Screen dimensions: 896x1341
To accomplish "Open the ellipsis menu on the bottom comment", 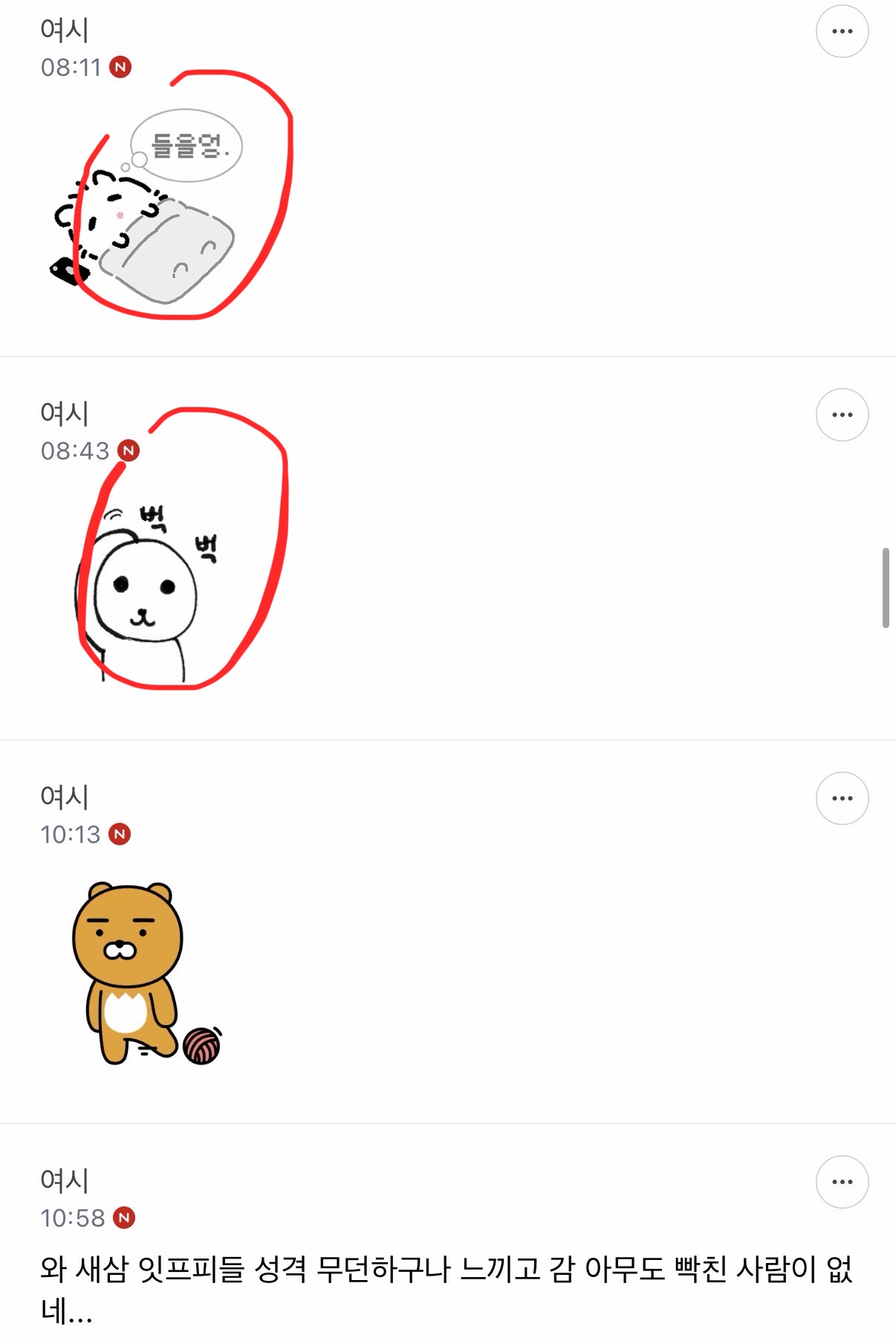I will point(843,1180).
